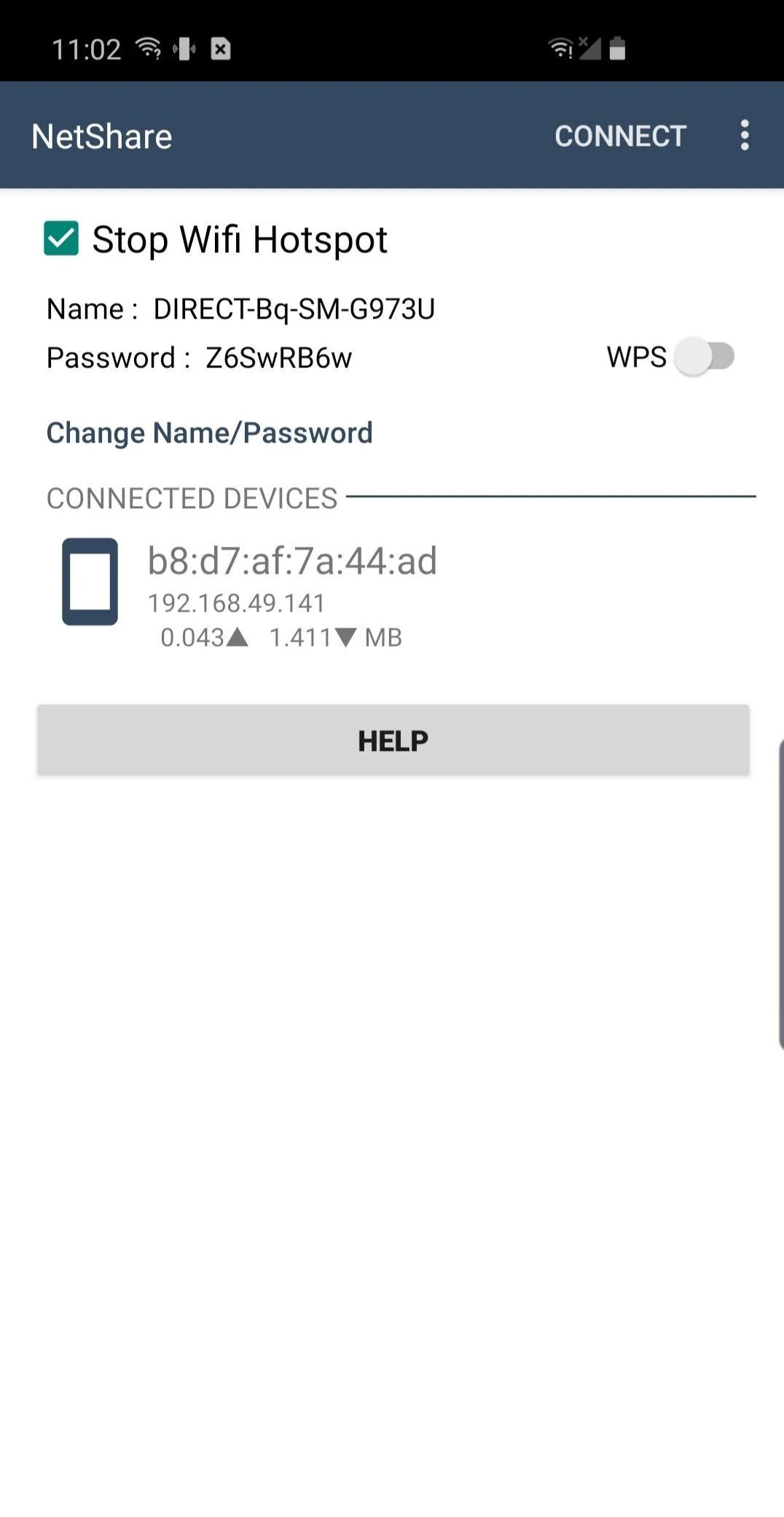Tap the NetShare app title
The image size is (784, 1517).
tap(101, 136)
